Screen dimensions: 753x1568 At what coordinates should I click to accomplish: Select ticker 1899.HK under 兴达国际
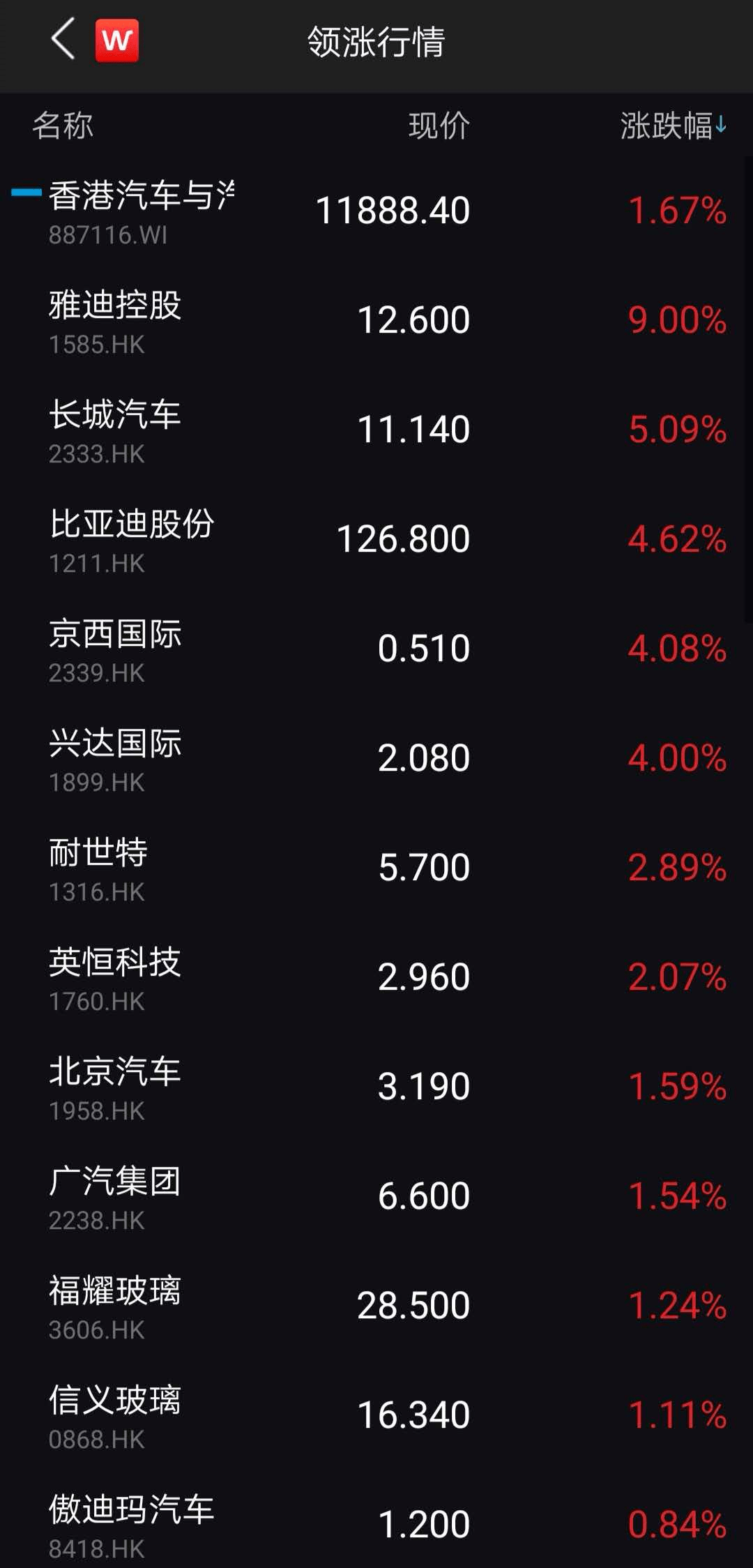coord(96,783)
